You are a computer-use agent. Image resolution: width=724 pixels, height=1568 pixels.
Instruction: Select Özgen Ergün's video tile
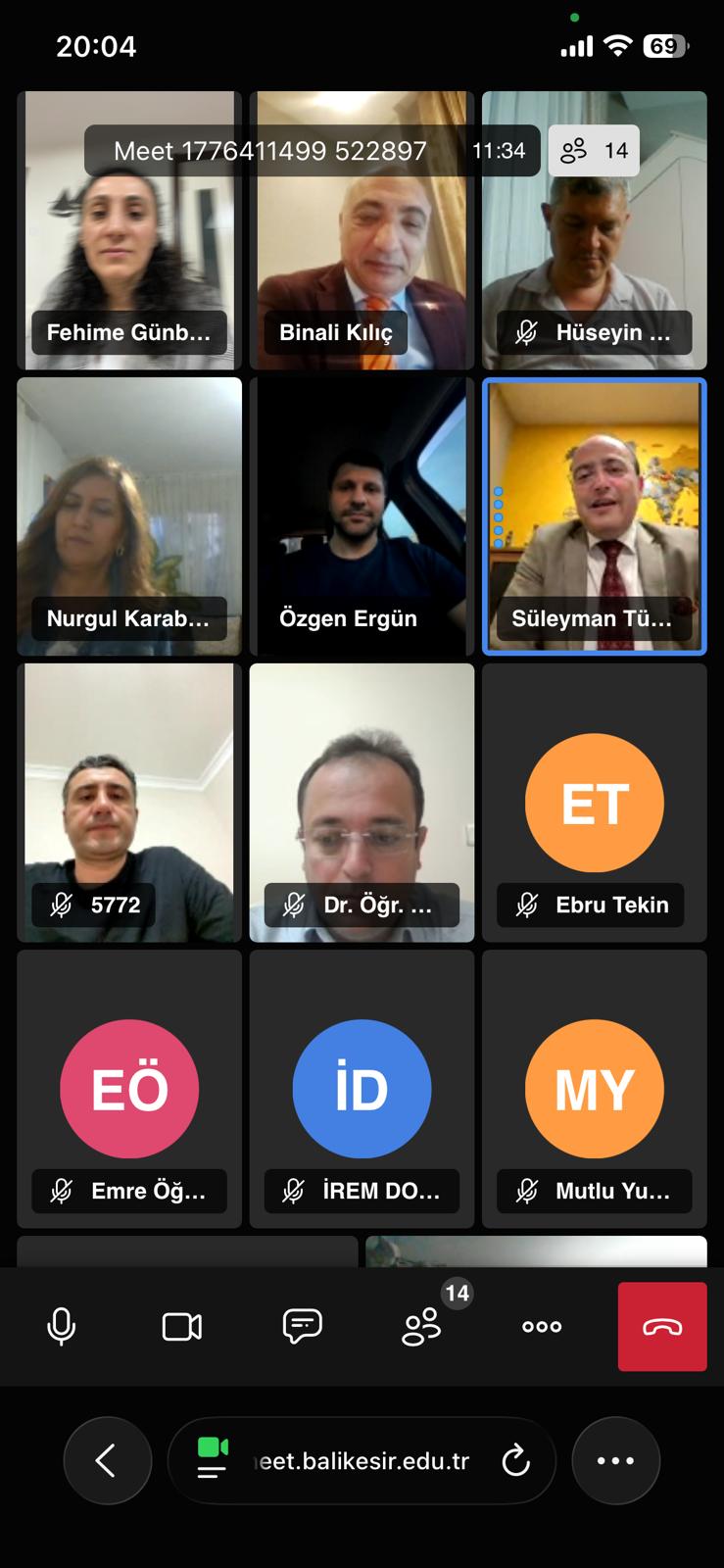pyautogui.click(x=362, y=516)
